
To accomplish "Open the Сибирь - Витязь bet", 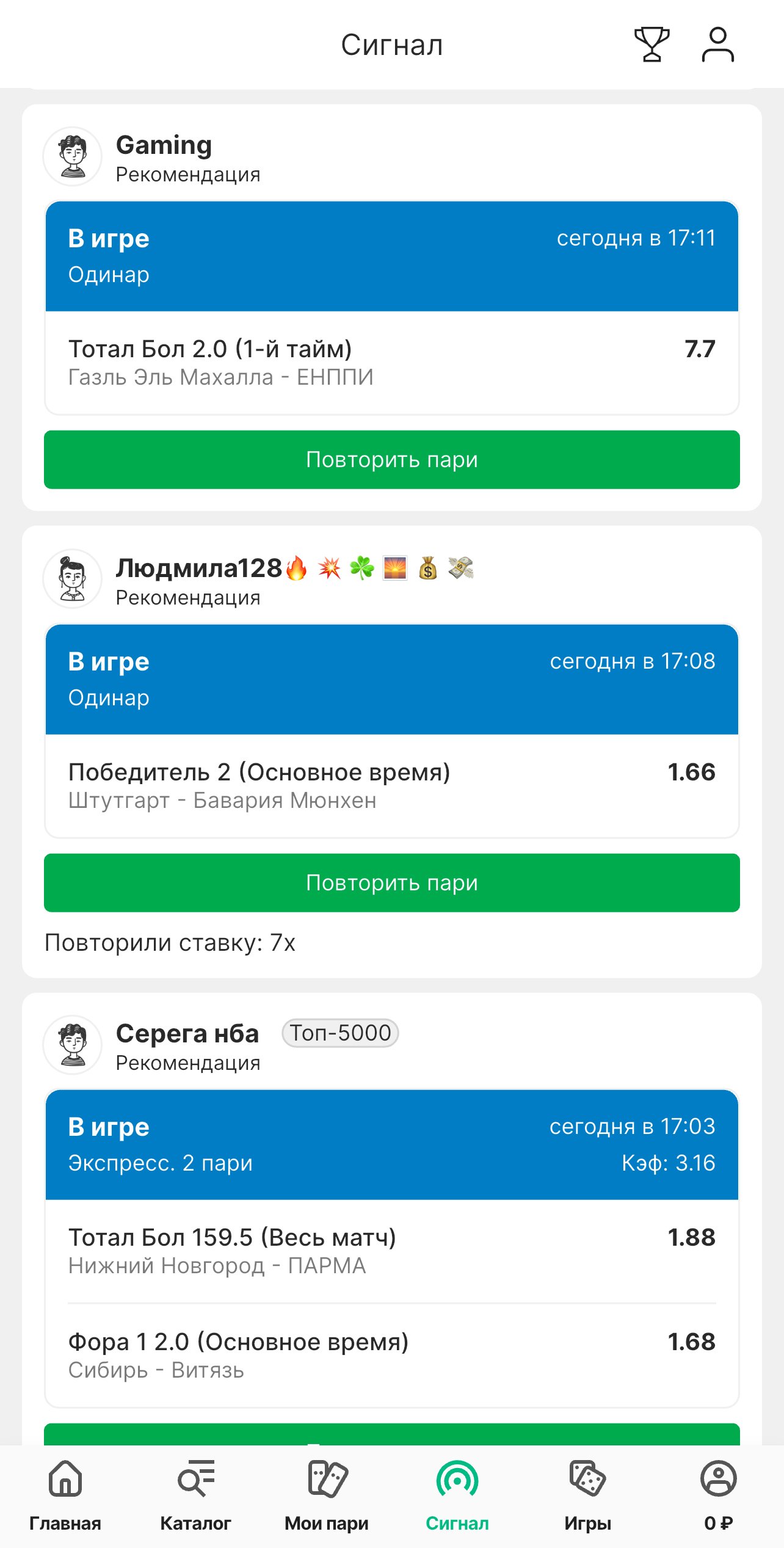I will coord(391,1356).
